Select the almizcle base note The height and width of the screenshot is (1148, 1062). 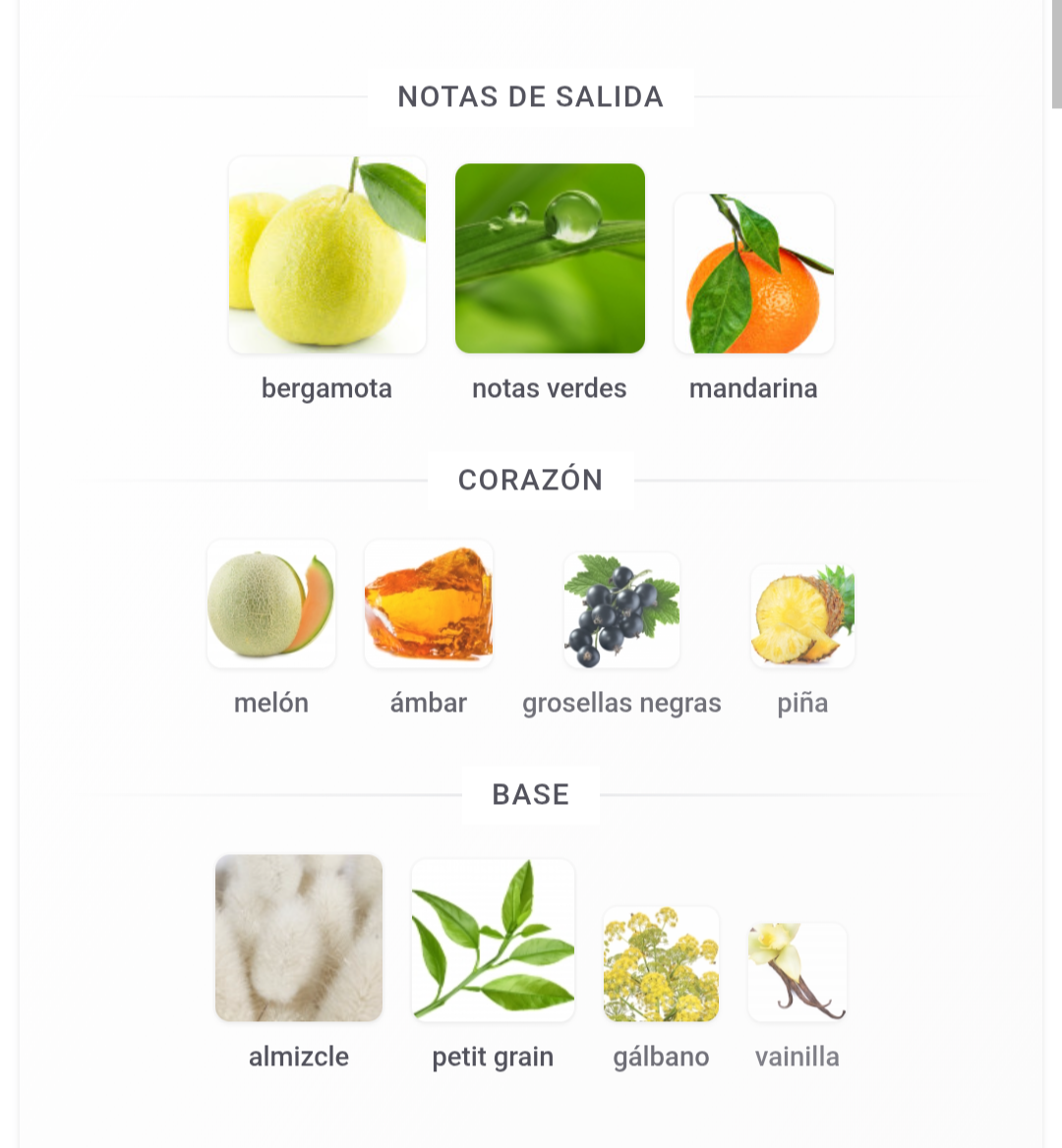pyautogui.click(x=299, y=938)
